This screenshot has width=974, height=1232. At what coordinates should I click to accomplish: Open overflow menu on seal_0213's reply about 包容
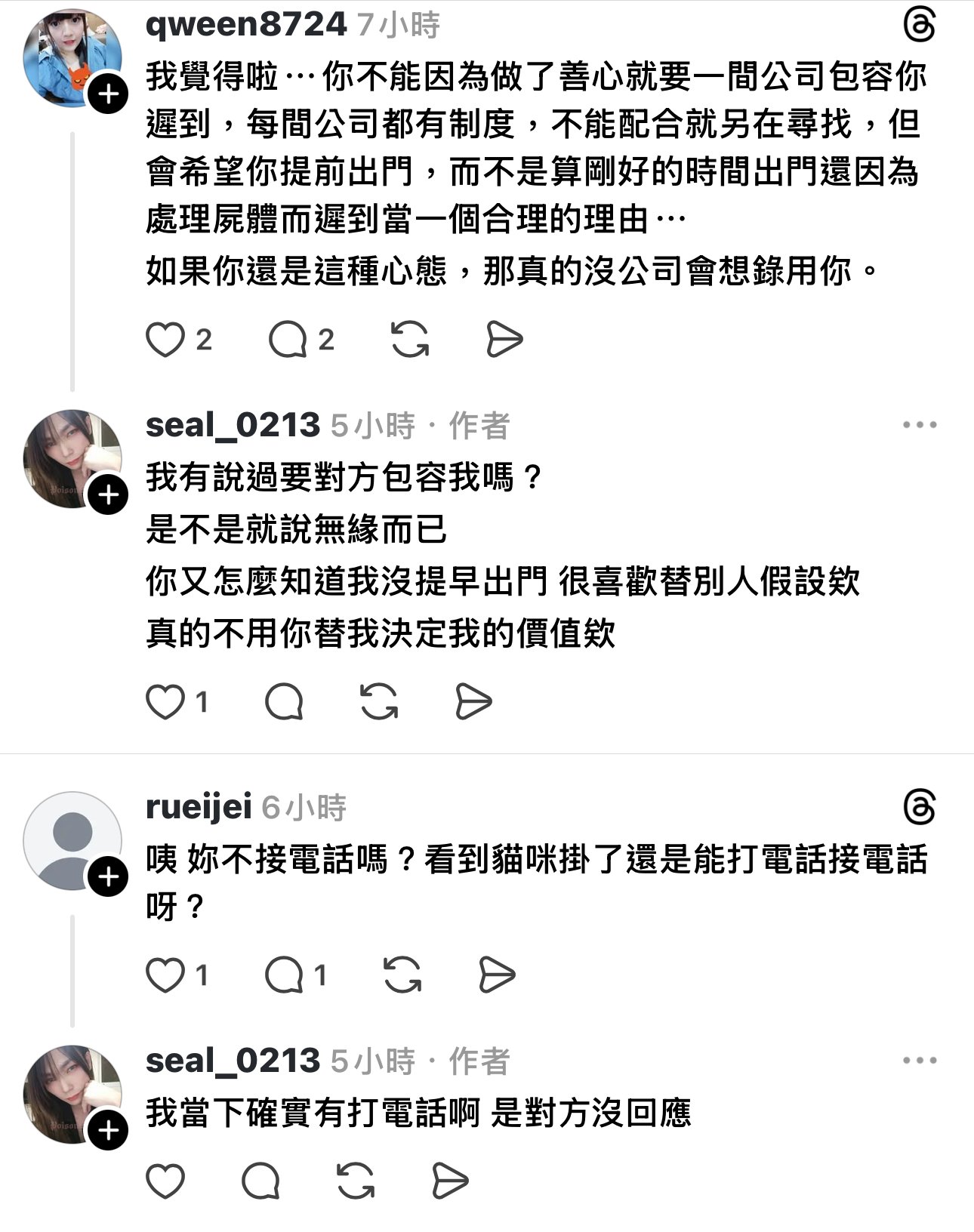[x=919, y=425]
